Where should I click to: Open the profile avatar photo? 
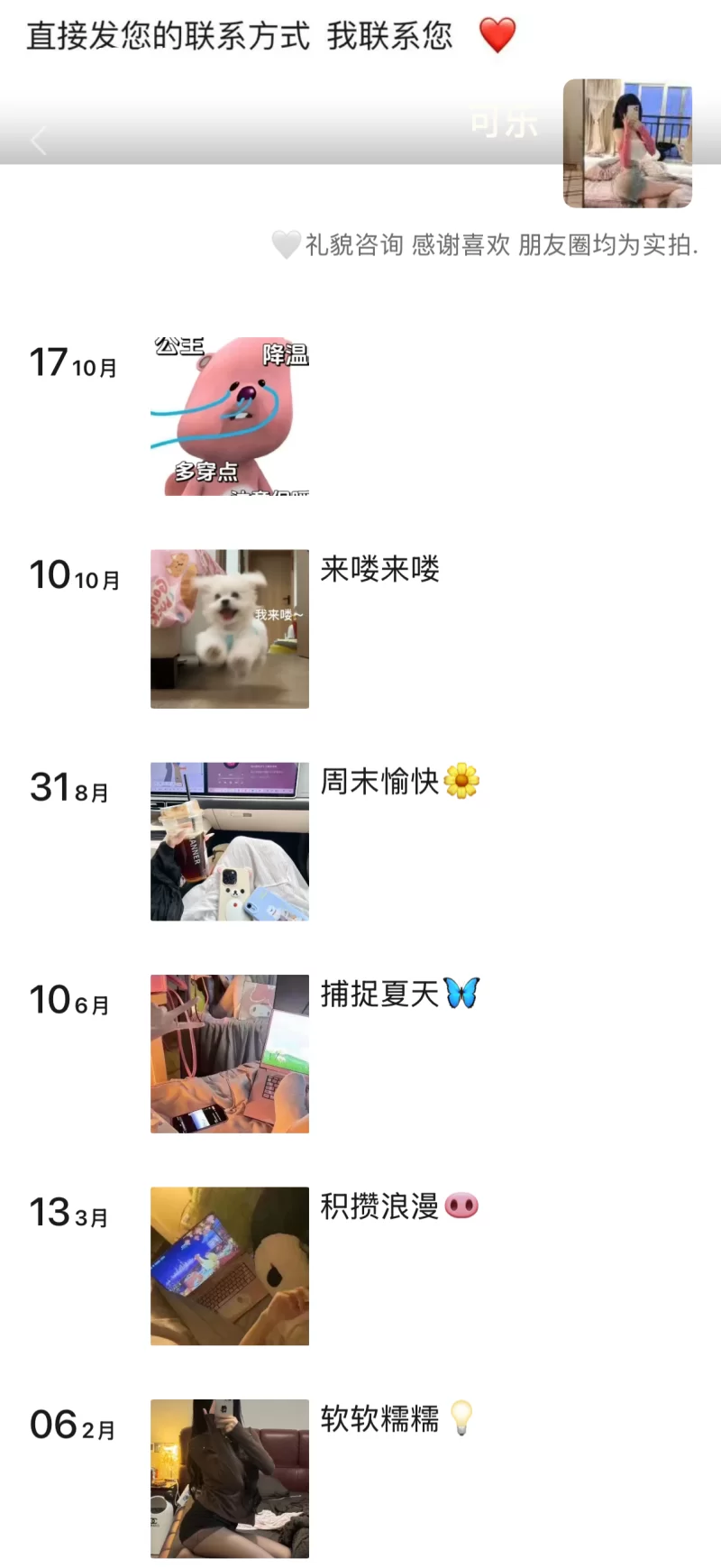pos(627,143)
